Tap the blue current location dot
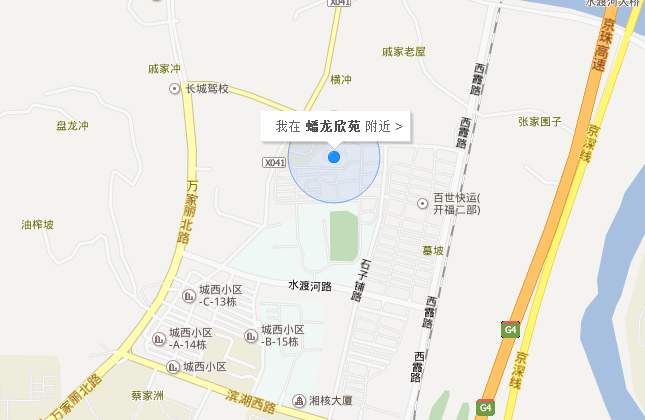 334,157
